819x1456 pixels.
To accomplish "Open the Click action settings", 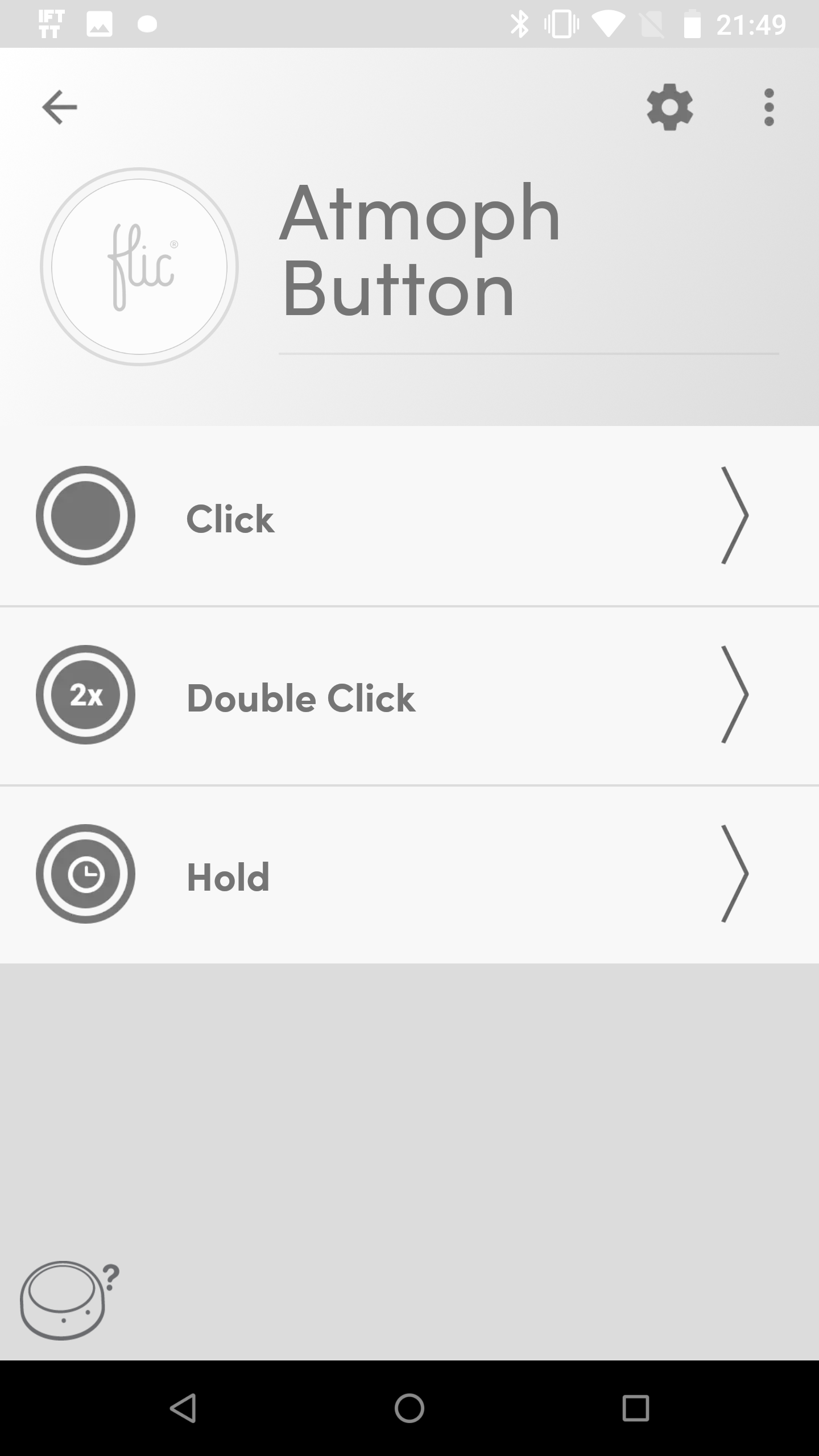I will tap(409, 516).
